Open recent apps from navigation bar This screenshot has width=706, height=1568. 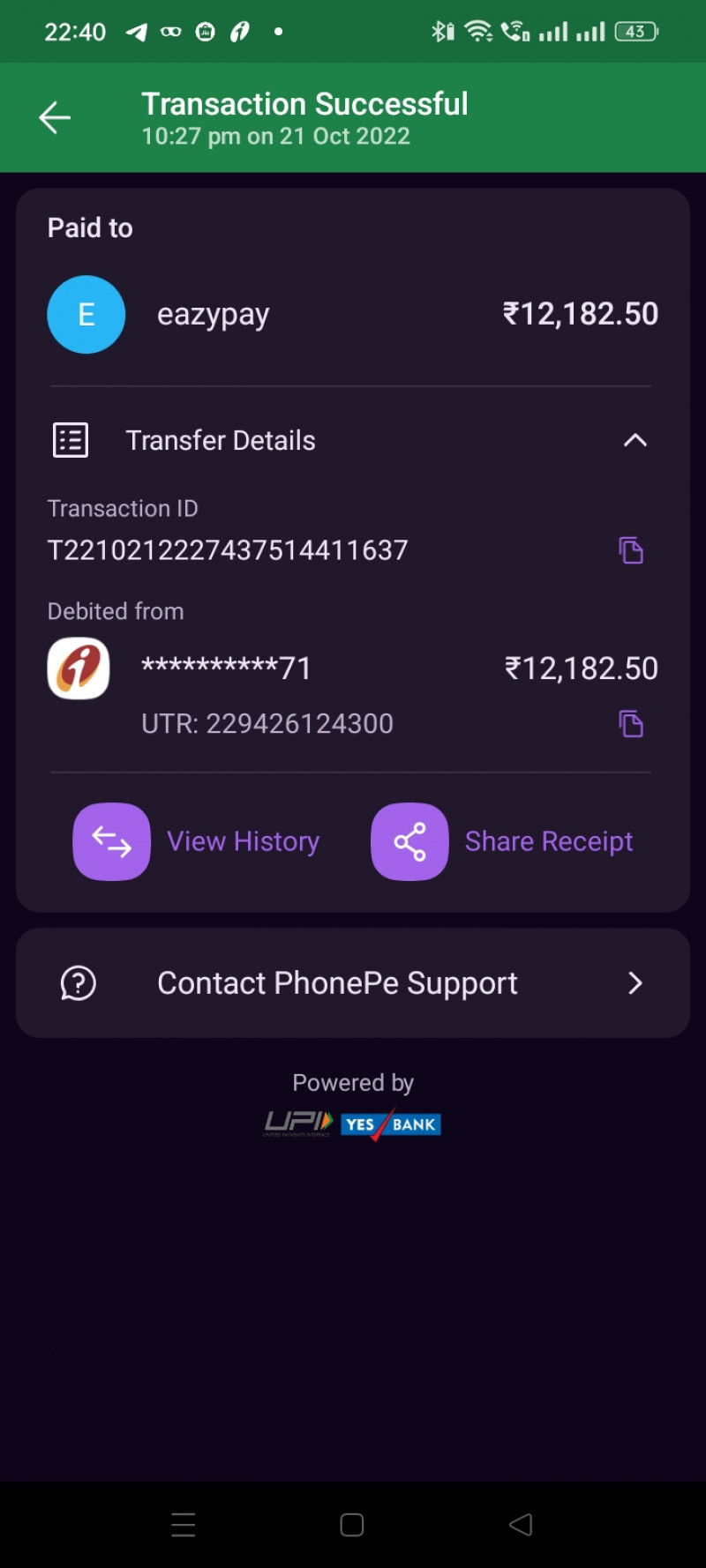[184, 1525]
